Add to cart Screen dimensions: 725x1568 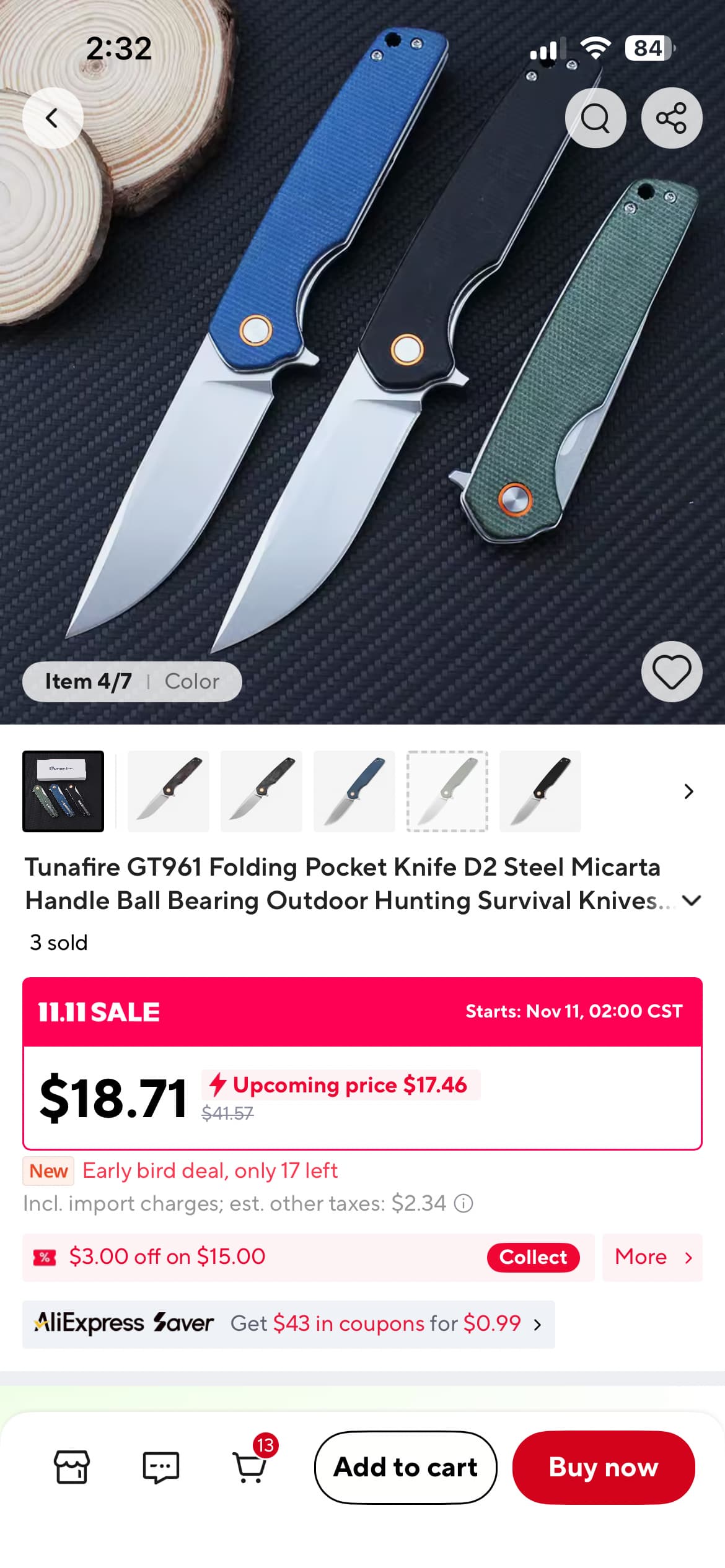[406, 1467]
